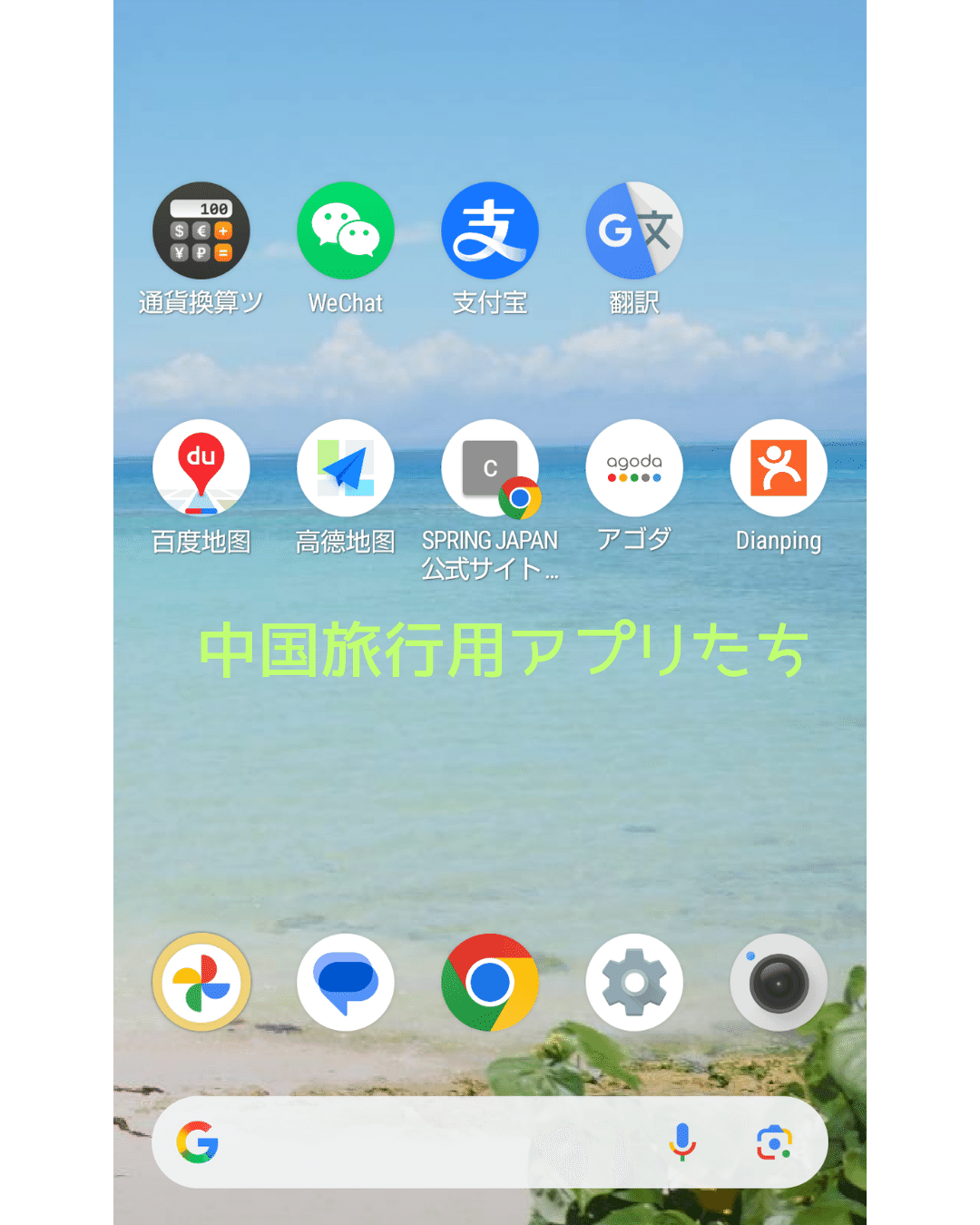This screenshot has height=1225, width=980.
Task: Open the Dianping app
Action: pos(778,468)
